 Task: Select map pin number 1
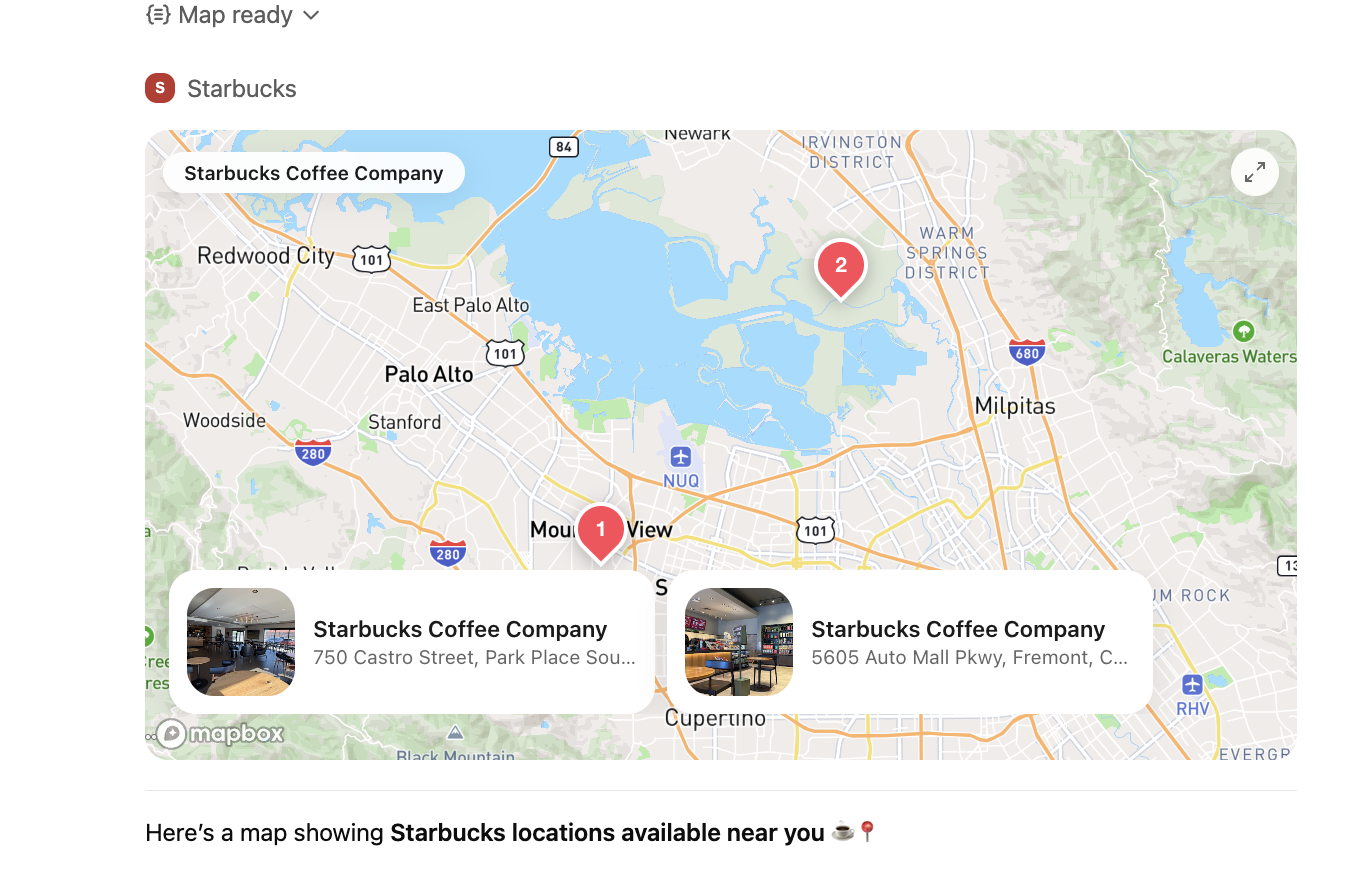pos(600,529)
